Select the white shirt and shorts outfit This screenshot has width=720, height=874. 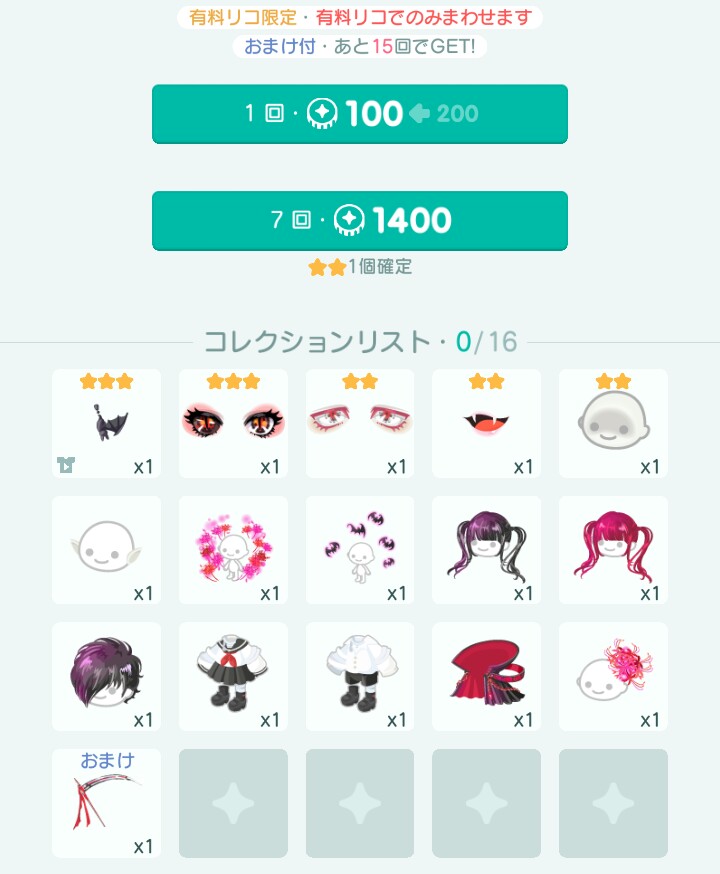pyautogui.click(x=360, y=677)
